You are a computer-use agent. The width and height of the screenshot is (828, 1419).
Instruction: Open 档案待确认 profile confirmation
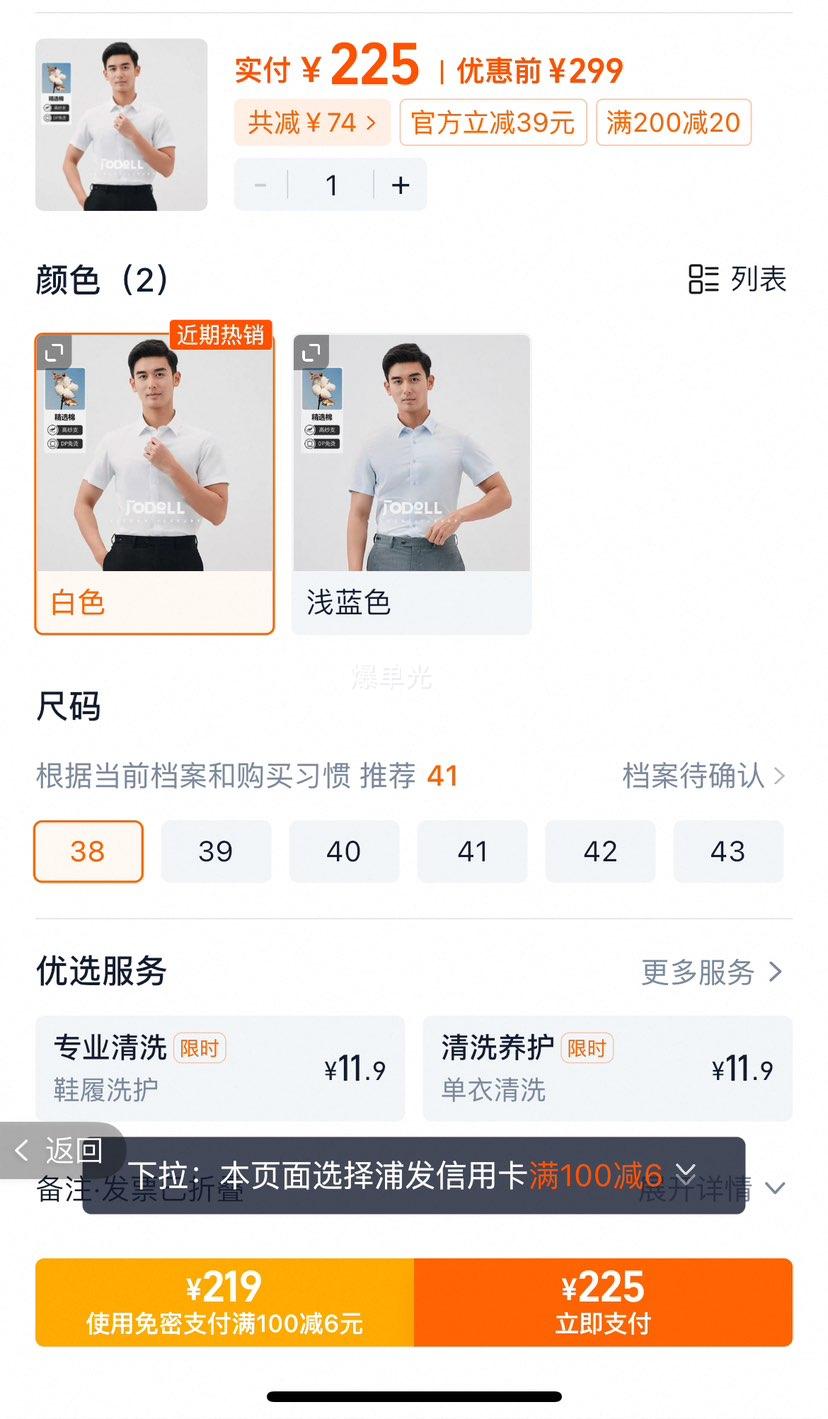[x=703, y=775]
